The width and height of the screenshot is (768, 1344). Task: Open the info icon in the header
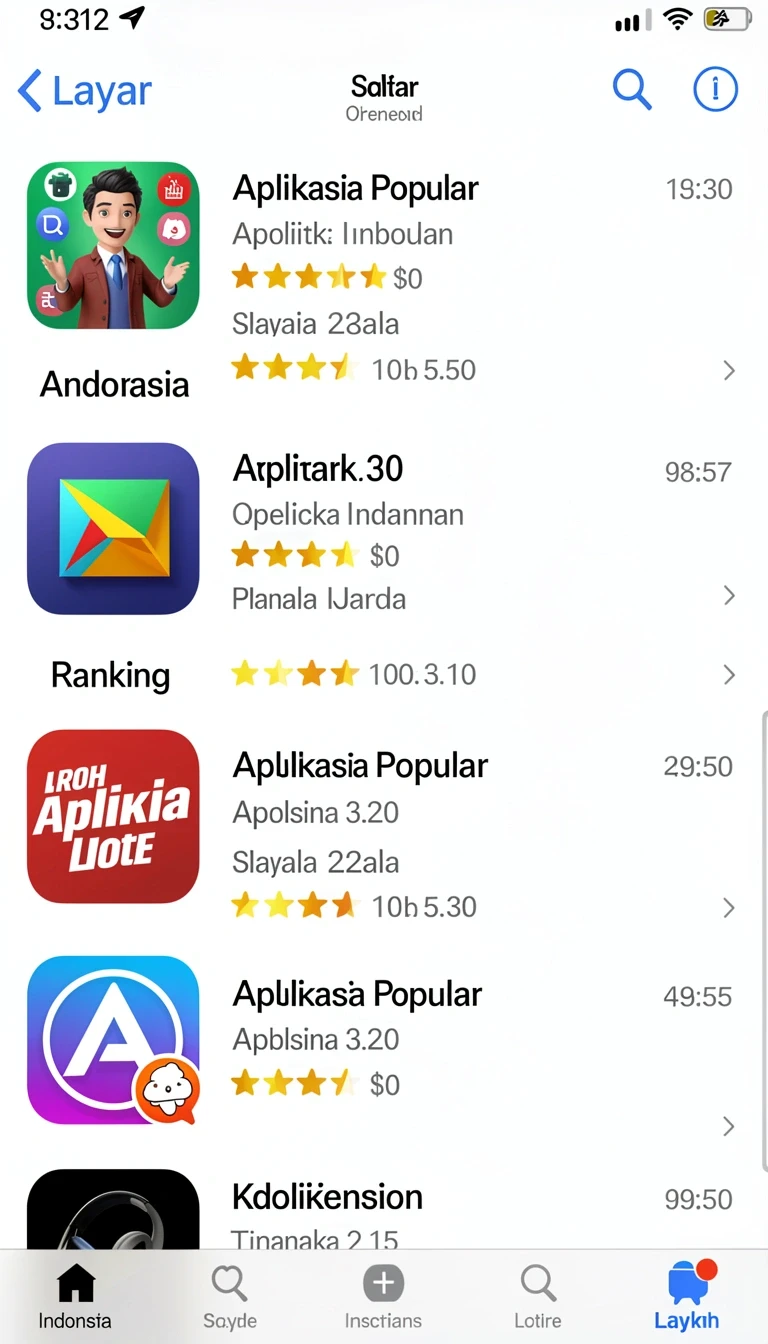coord(715,90)
